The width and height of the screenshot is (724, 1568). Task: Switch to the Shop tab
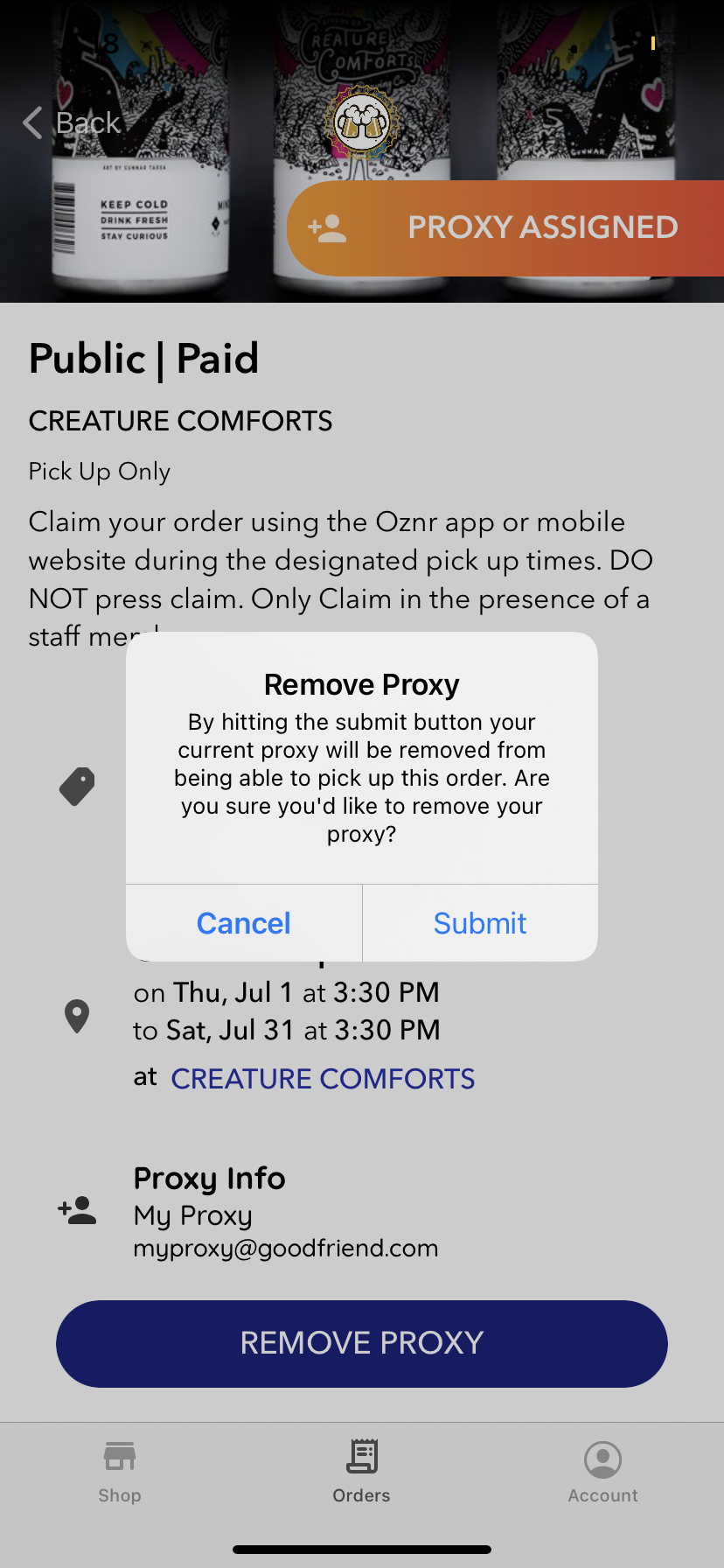120,1472
